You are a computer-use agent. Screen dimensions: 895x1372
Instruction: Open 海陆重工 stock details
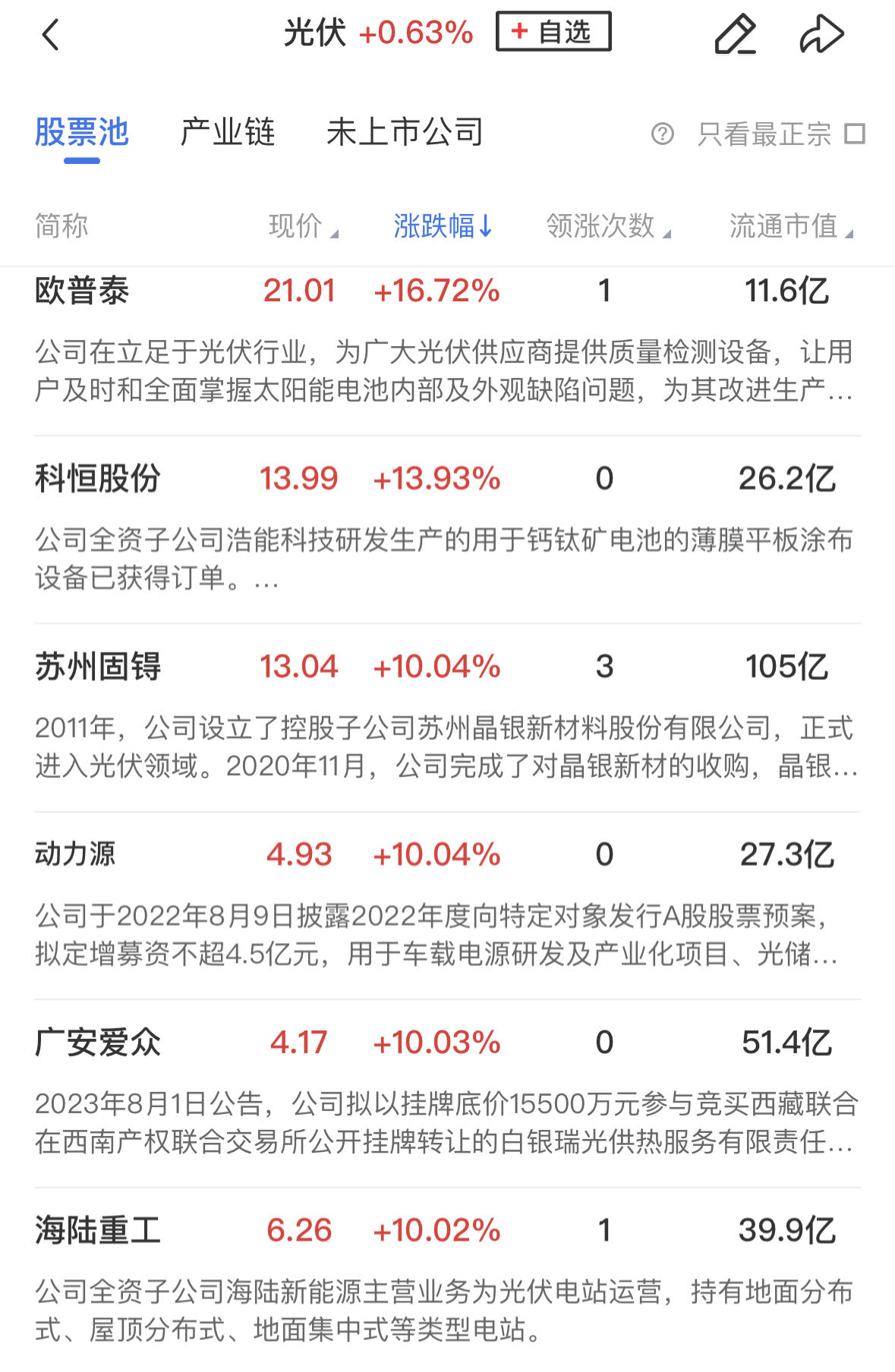tap(97, 1231)
